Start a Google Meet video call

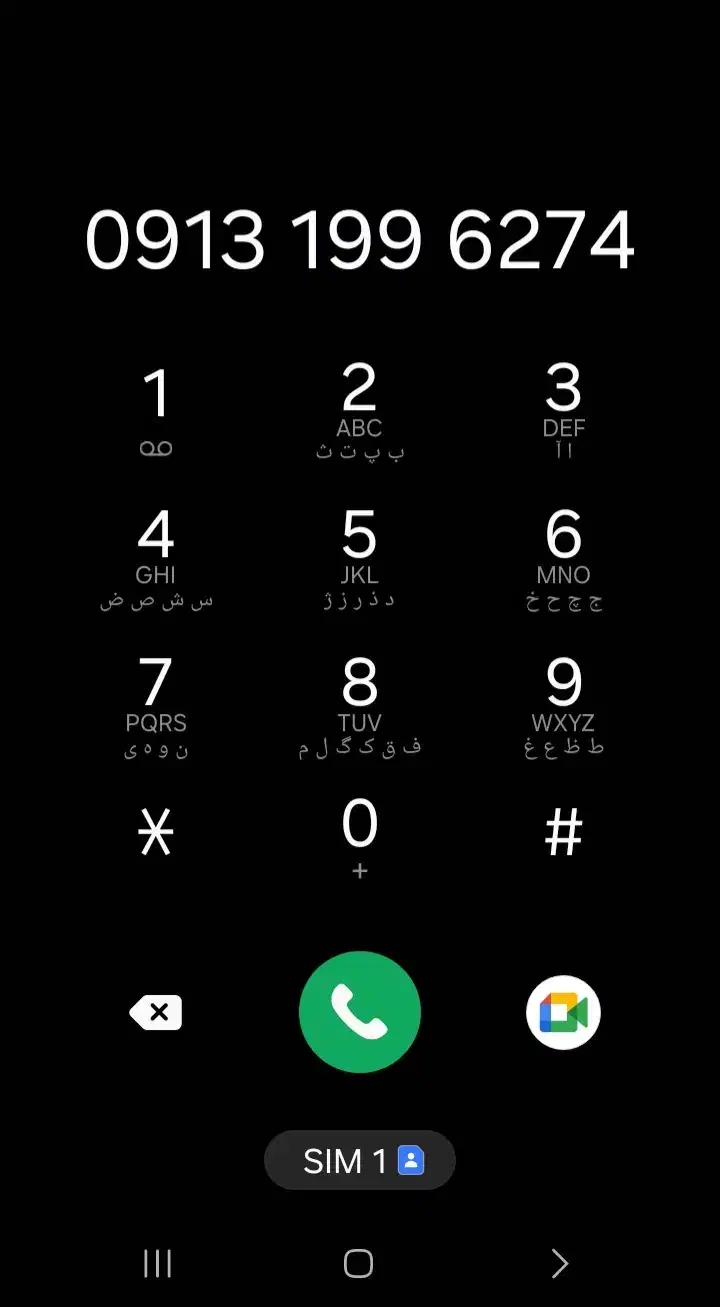coord(563,1013)
